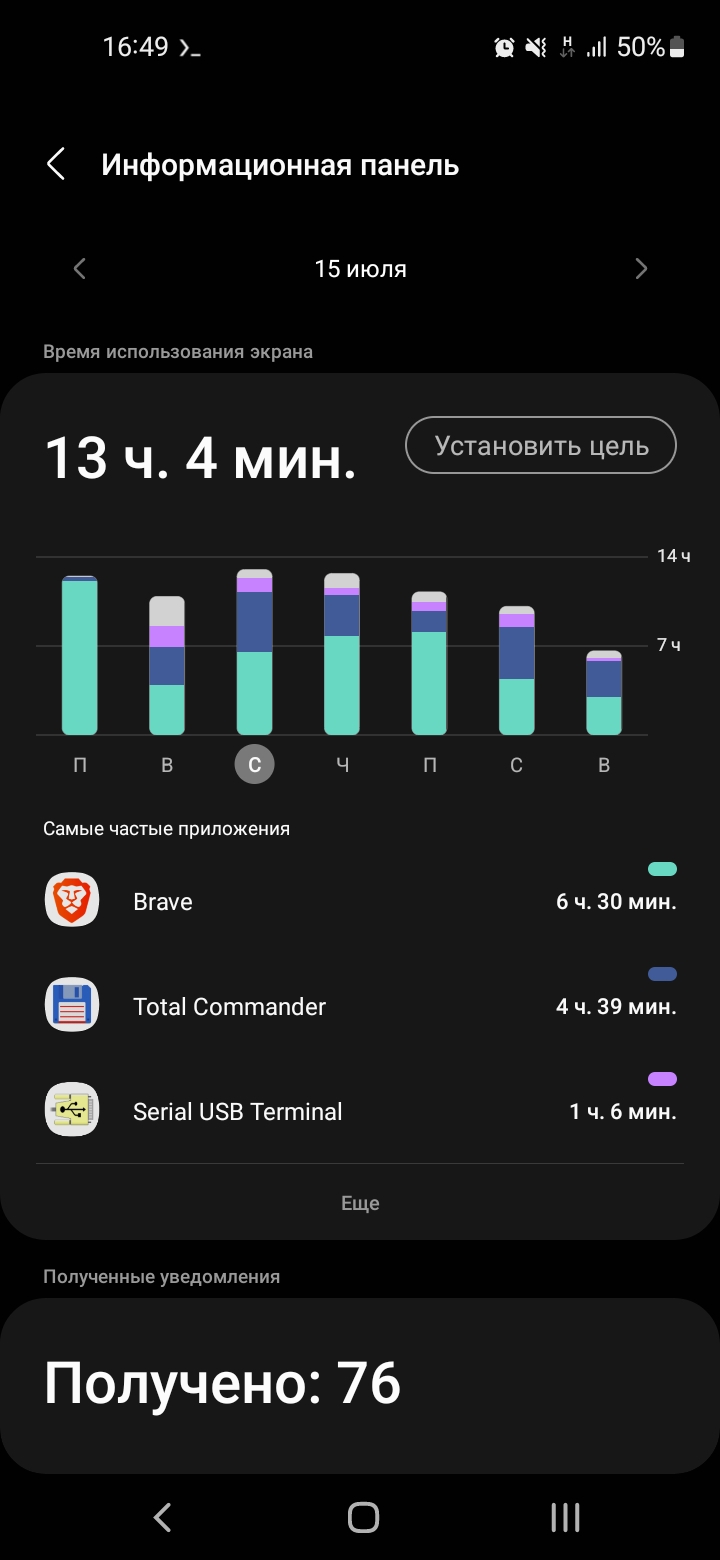Open Serial USB Terminal usage details
The height and width of the screenshot is (1560, 720).
click(360, 1110)
